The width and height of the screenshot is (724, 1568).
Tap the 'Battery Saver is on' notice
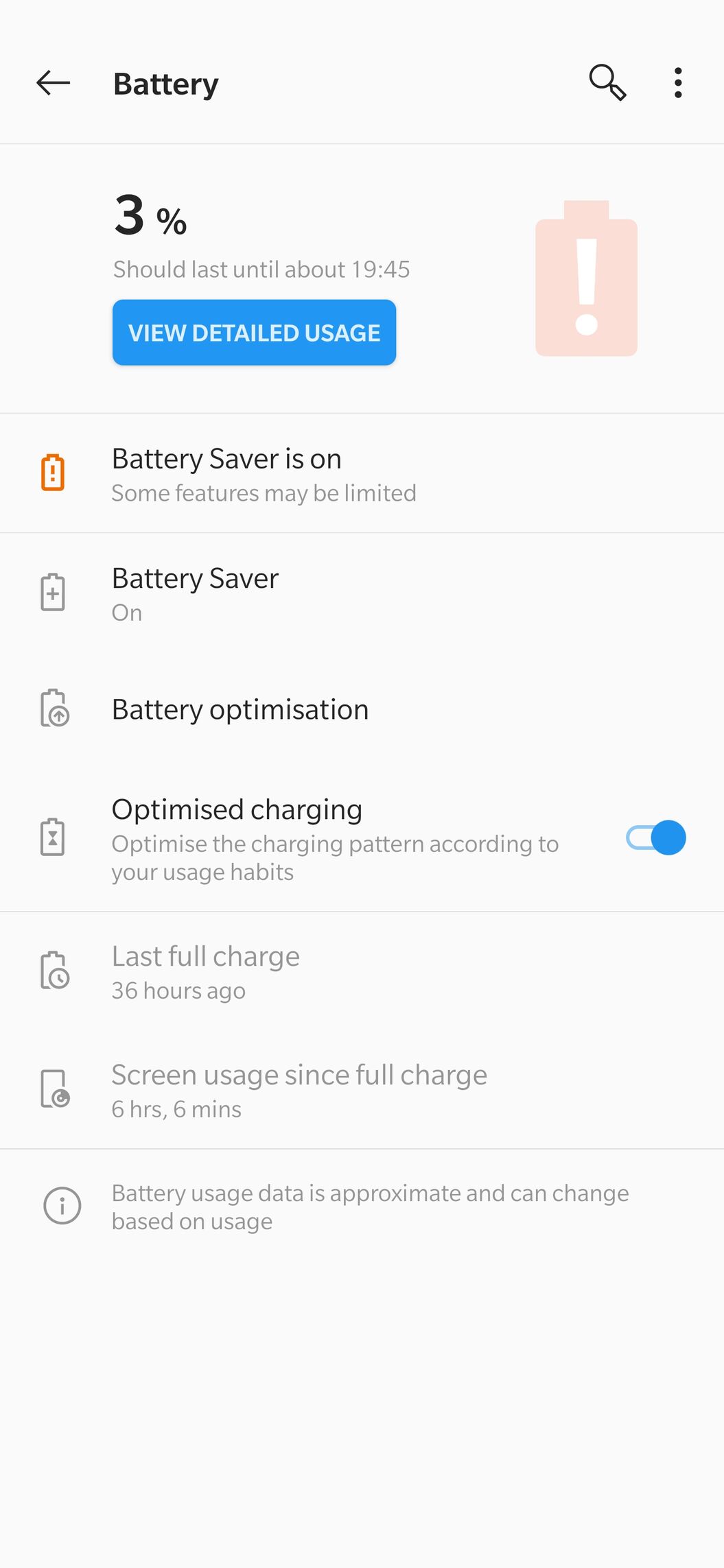click(362, 473)
